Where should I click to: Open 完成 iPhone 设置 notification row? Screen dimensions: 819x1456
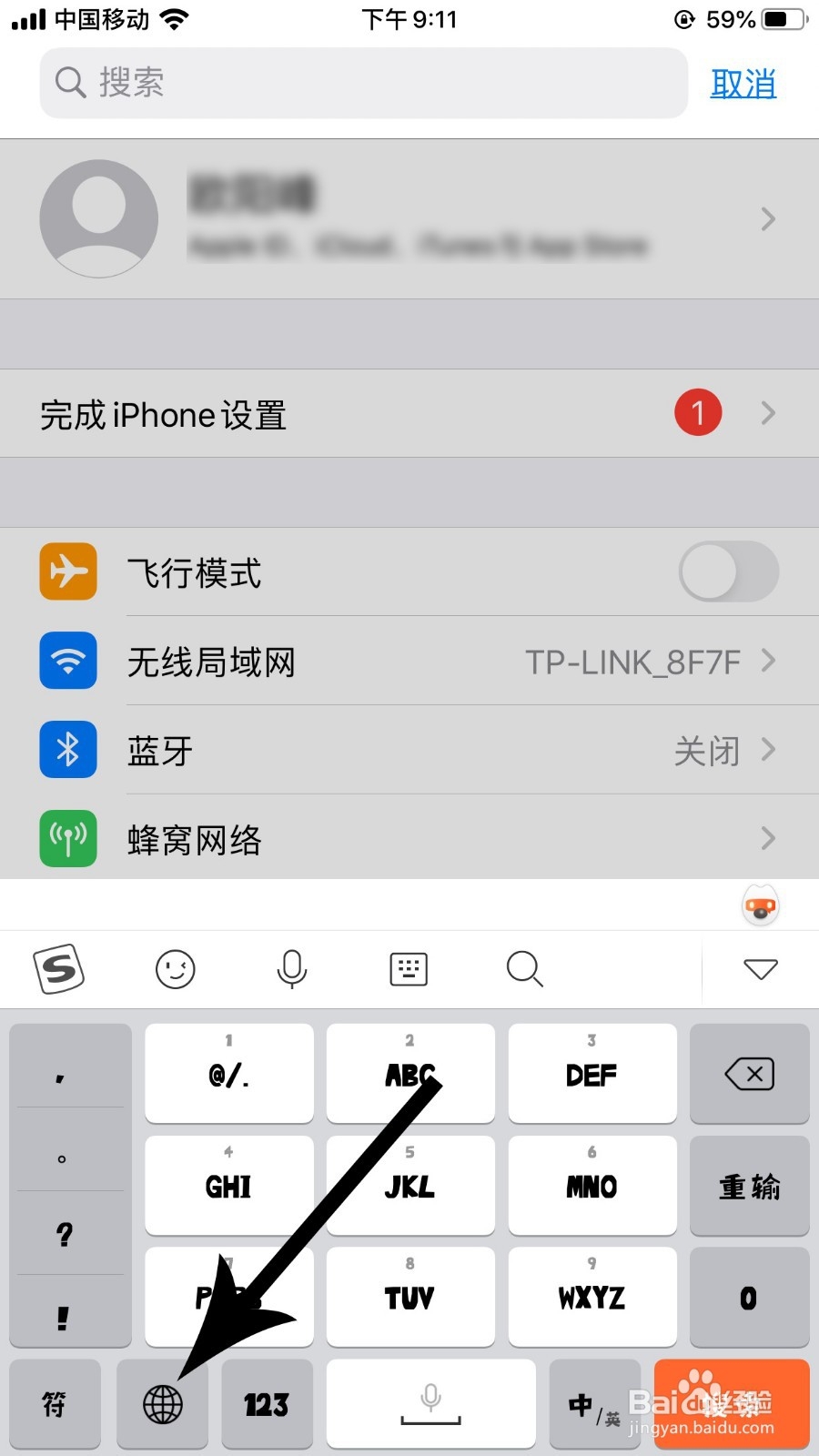coord(409,414)
